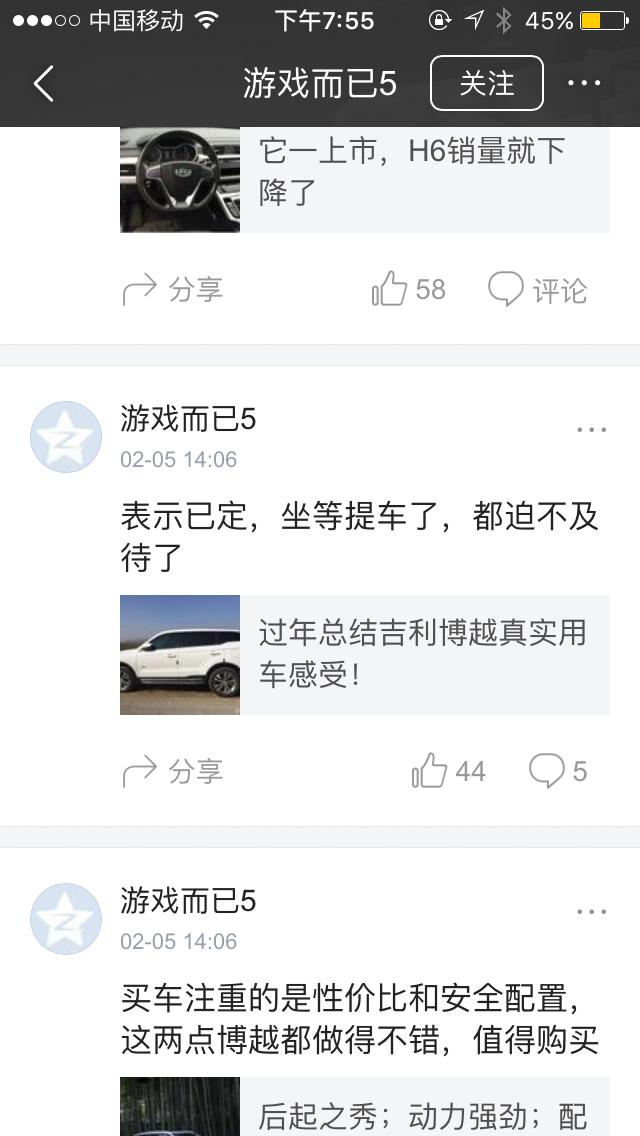Open more options for the 买车注重的是性价比 post
This screenshot has height=1136, width=640.
(x=591, y=913)
